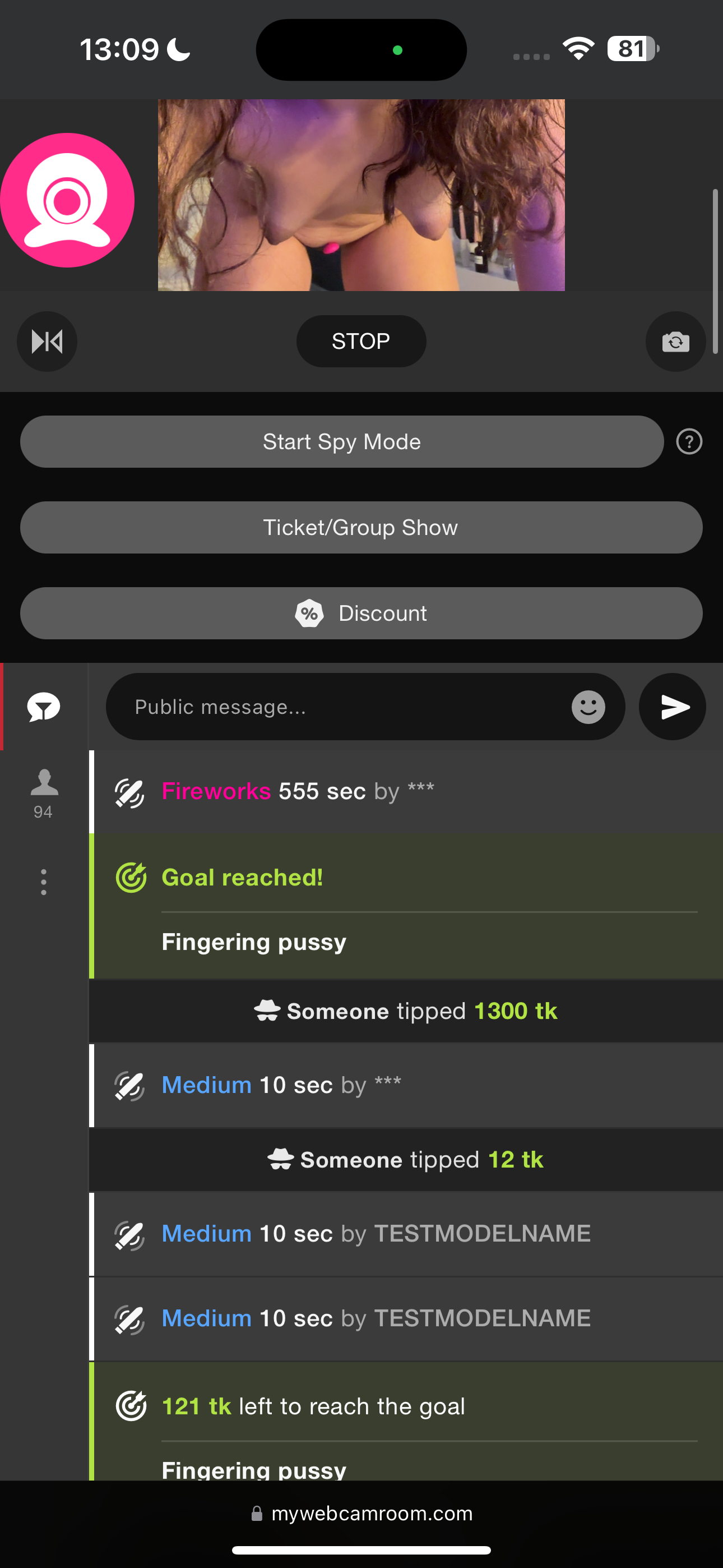
Task: Switch the camera with the flip icon
Action: [675, 342]
